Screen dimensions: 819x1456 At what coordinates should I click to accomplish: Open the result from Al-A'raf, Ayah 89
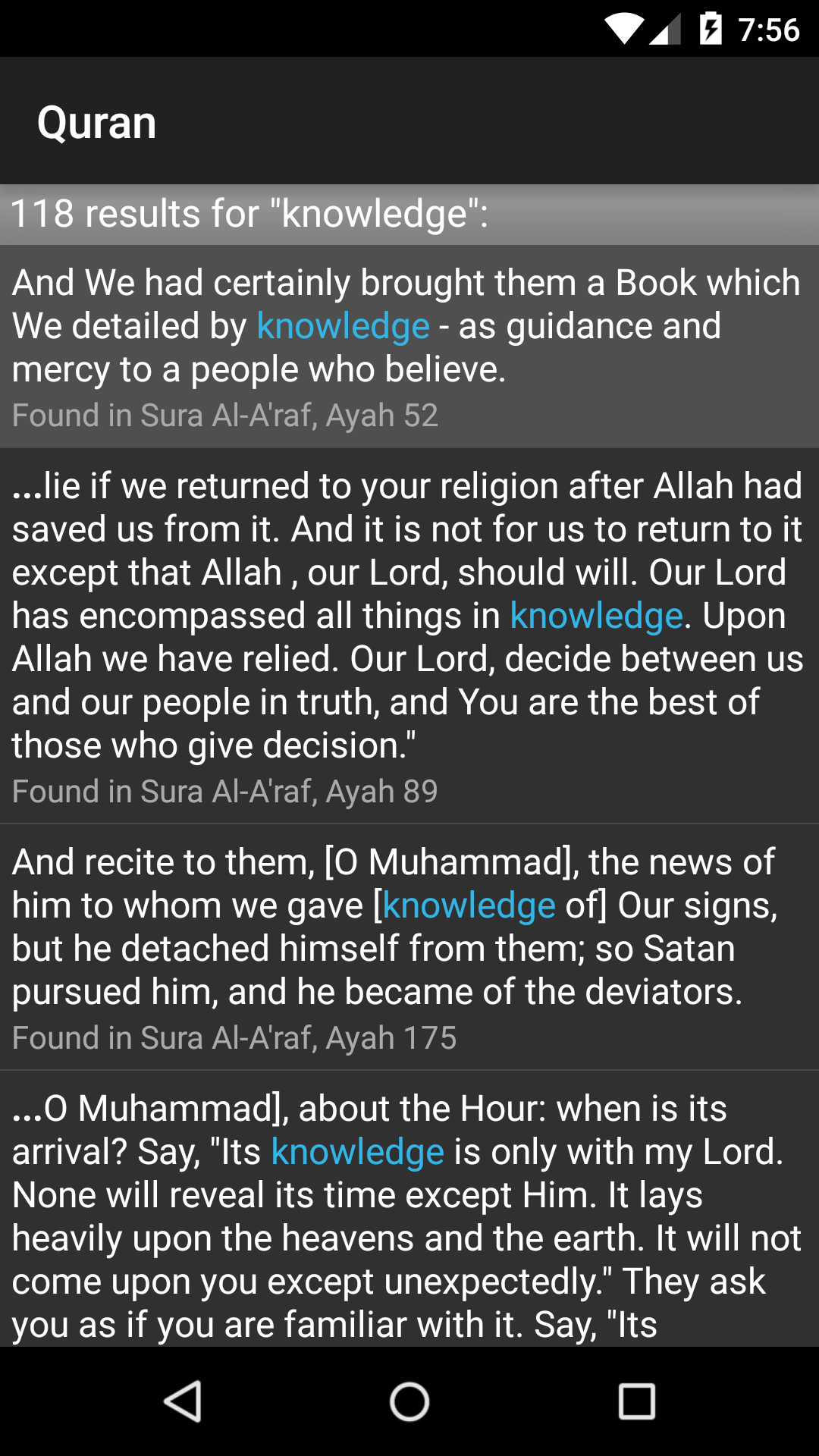409,635
